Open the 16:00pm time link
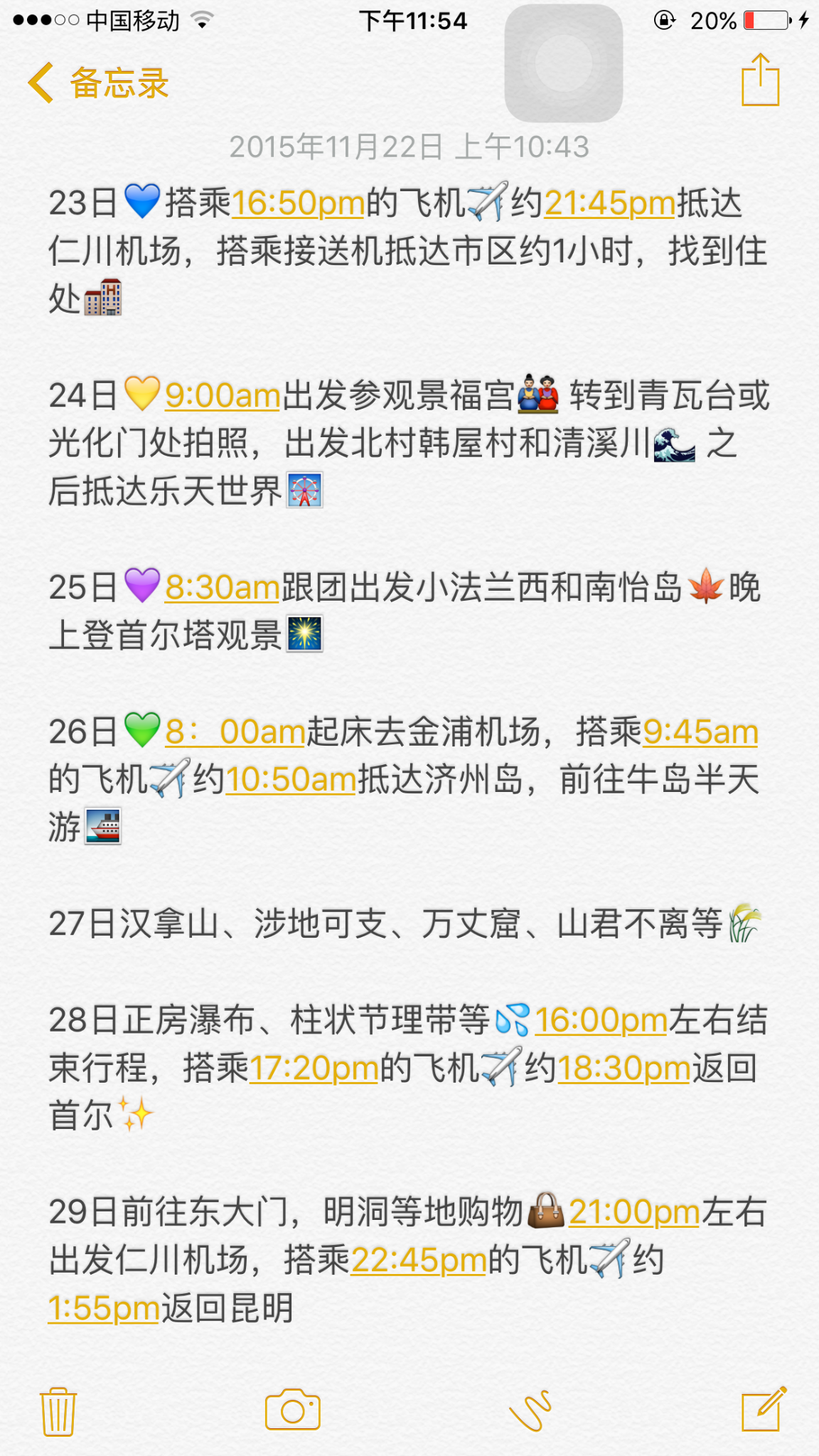Screen dimensions: 819x1456 (601, 1021)
